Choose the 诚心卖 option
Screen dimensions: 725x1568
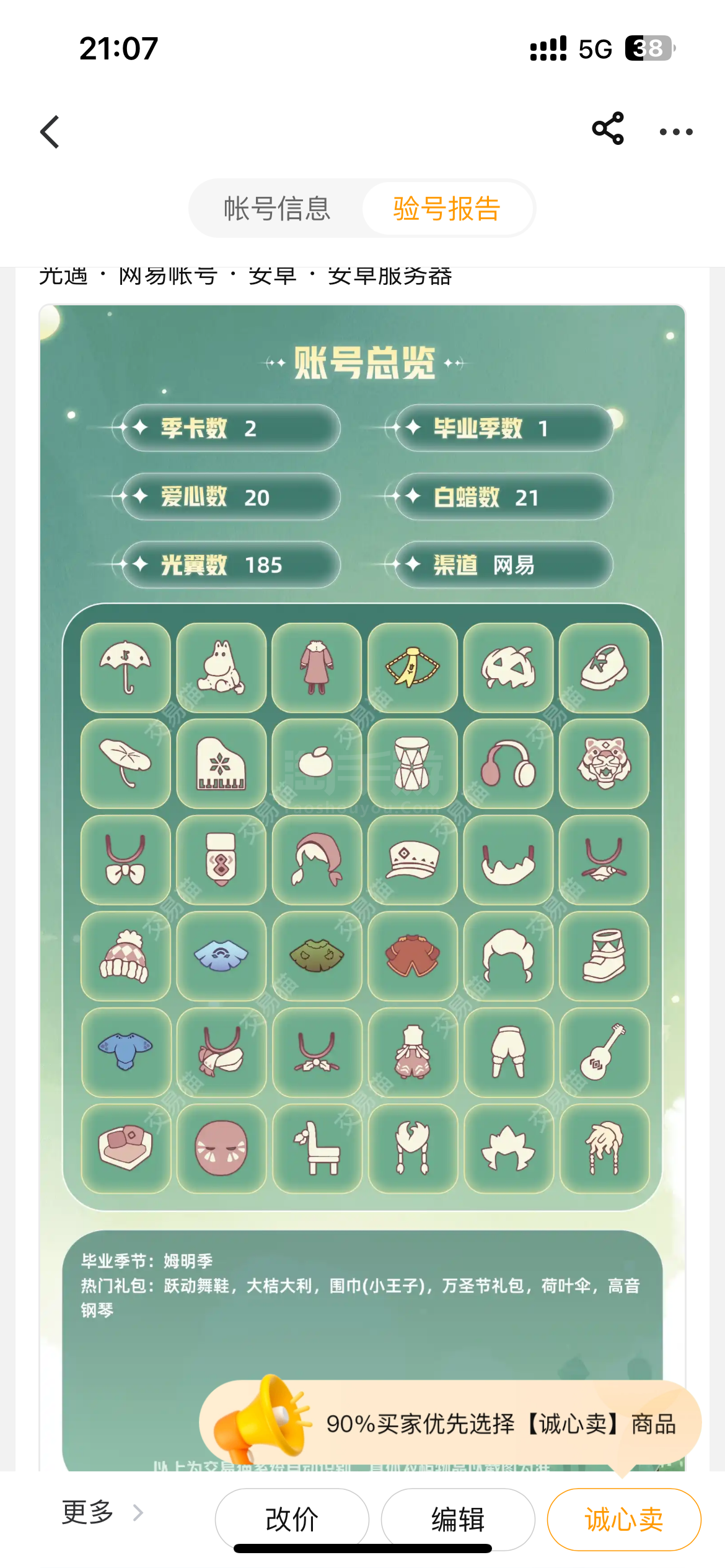click(x=624, y=1519)
